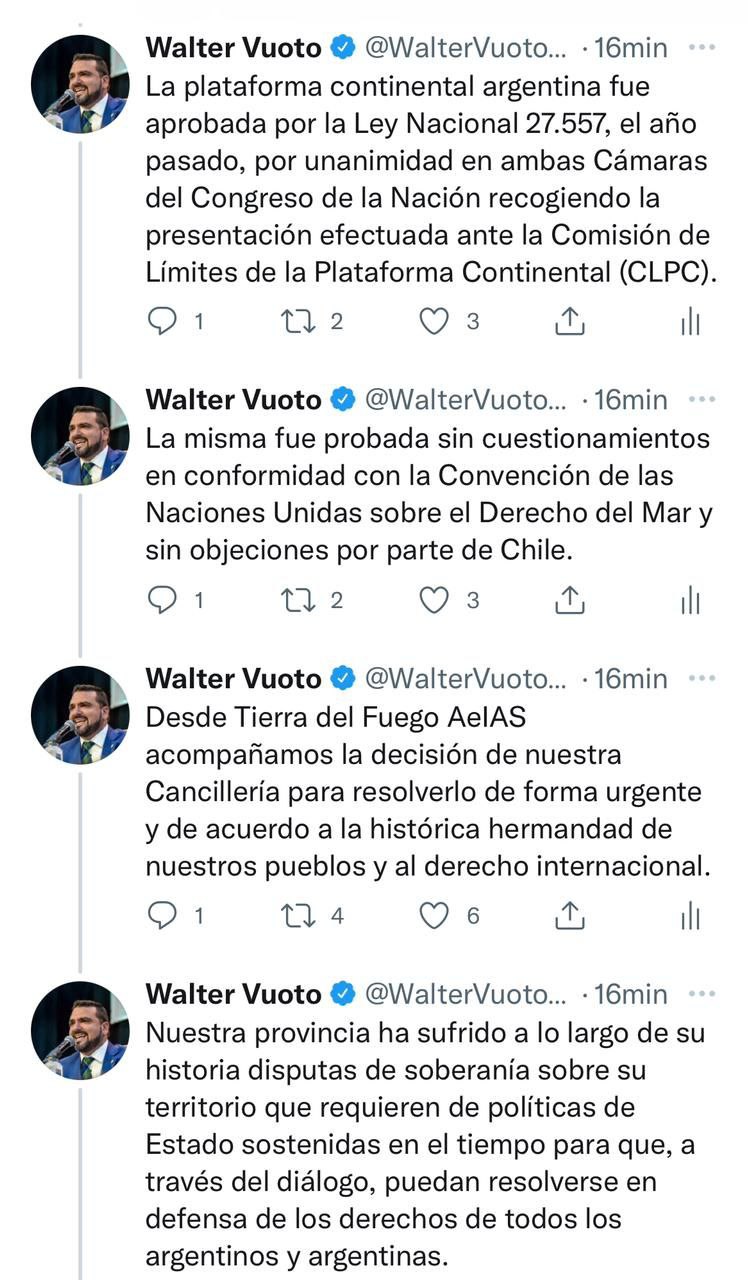Viewport: 750px width, 1280px height.
Task: Reply to the tweet starting "La misma fue probada"
Action: pos(162,600)
